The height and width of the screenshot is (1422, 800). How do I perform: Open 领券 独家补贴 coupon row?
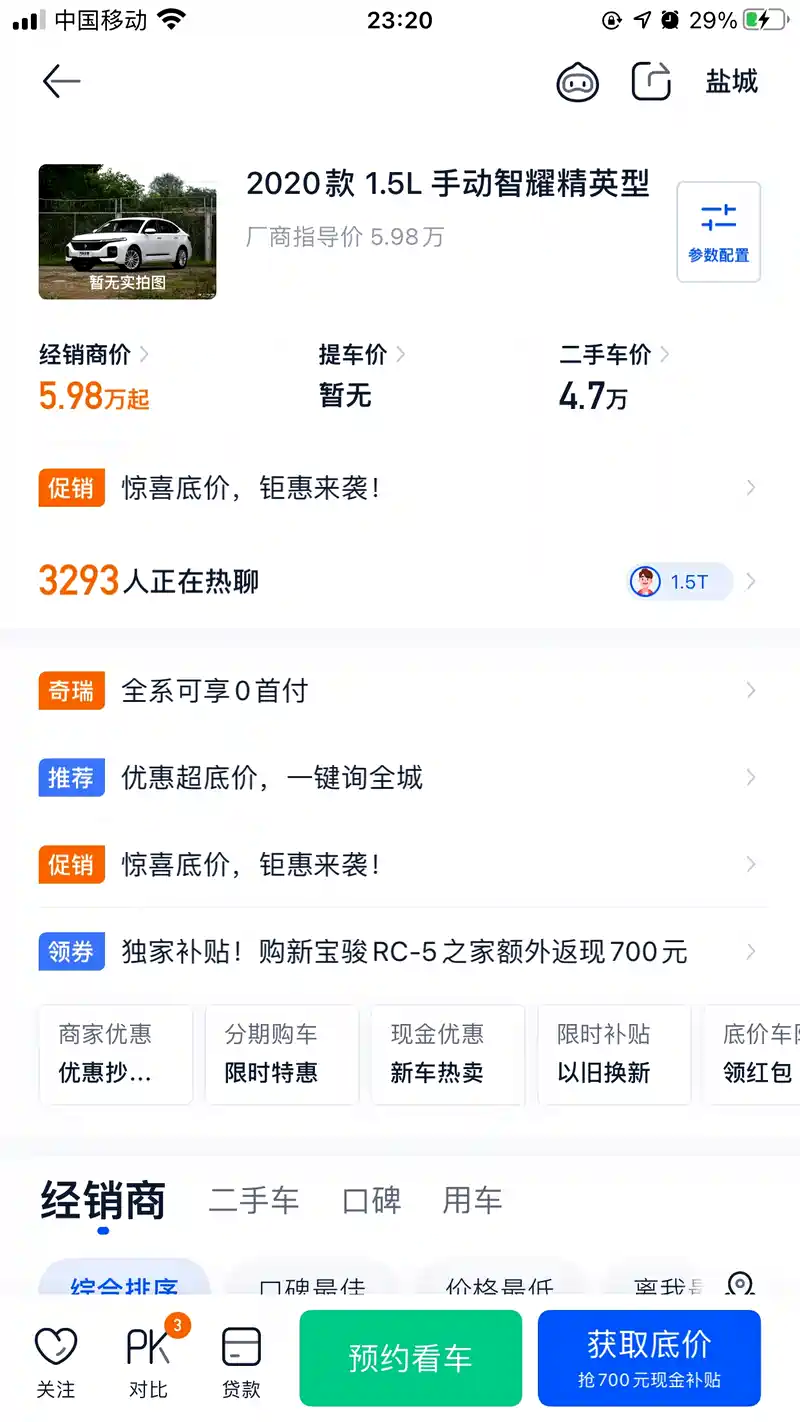[400, 951]
